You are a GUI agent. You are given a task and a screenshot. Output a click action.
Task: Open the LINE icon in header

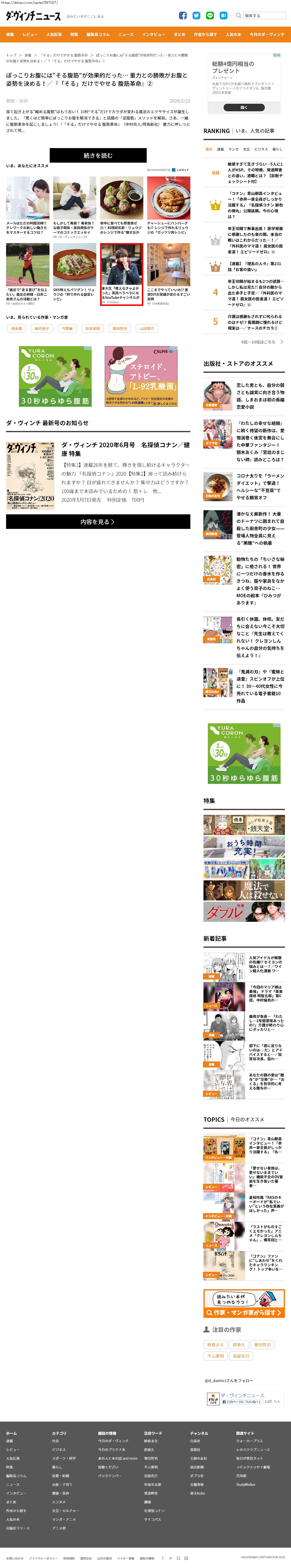[x=210, y=16]
